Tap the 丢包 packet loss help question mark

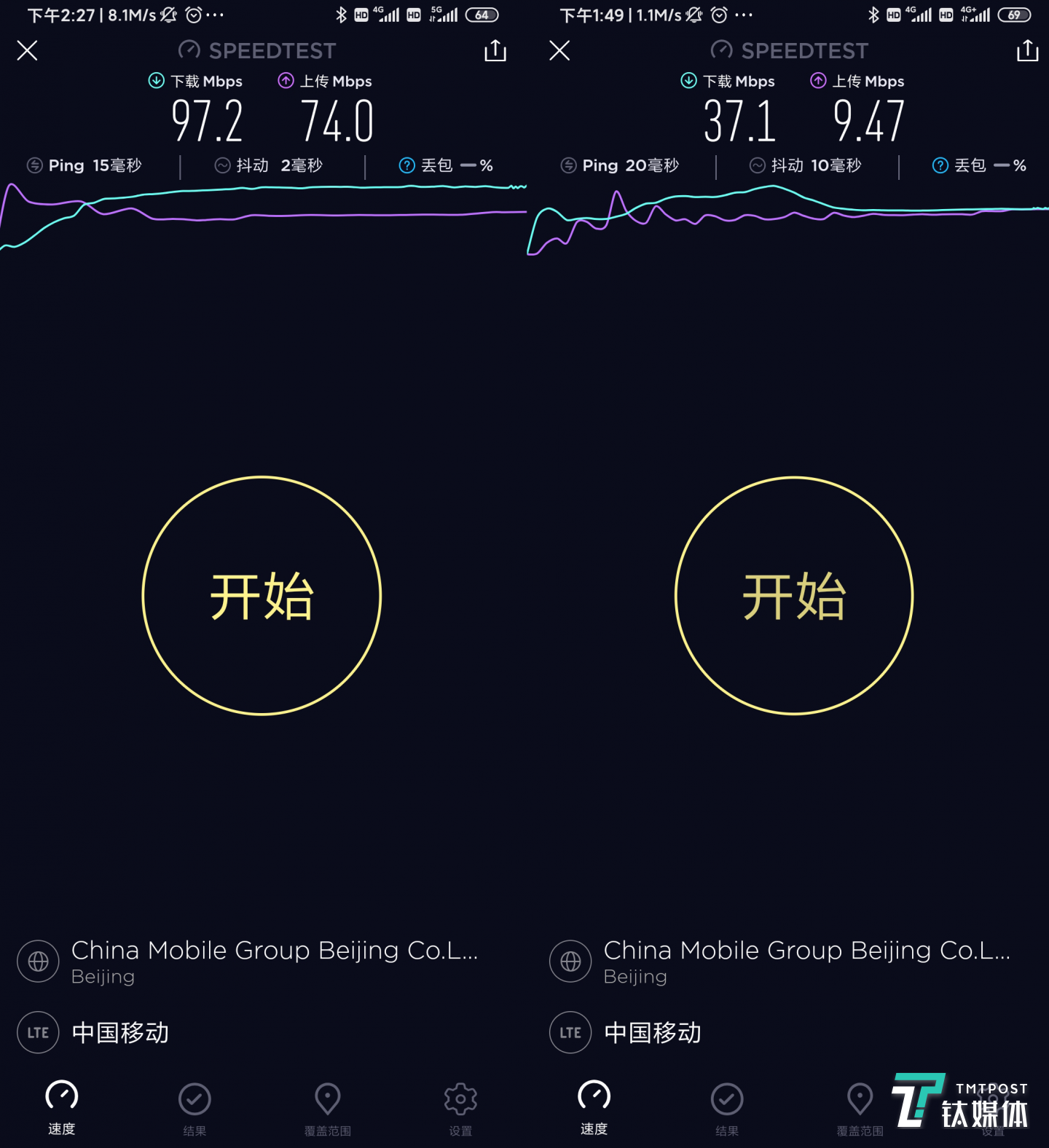406,165
